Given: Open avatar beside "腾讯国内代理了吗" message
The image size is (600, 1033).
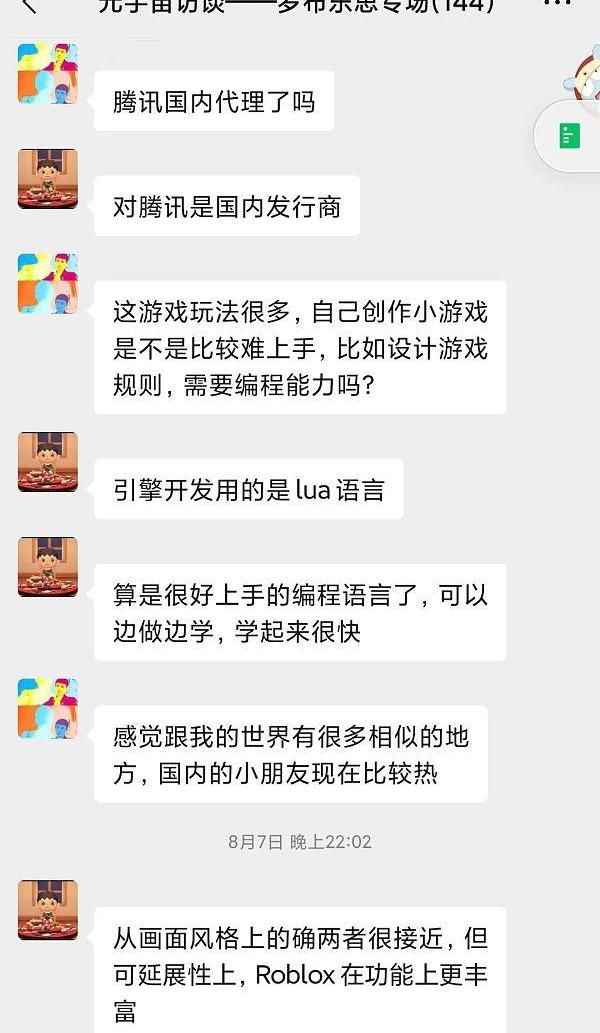Looking at the screenshot, I should tap(47, 74).
